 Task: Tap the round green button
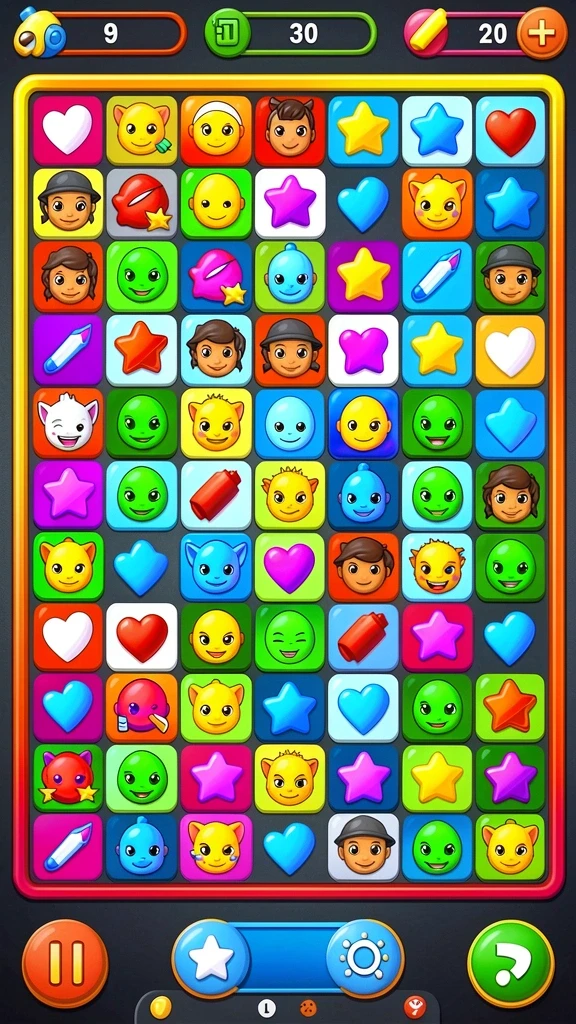coord(511,963)
